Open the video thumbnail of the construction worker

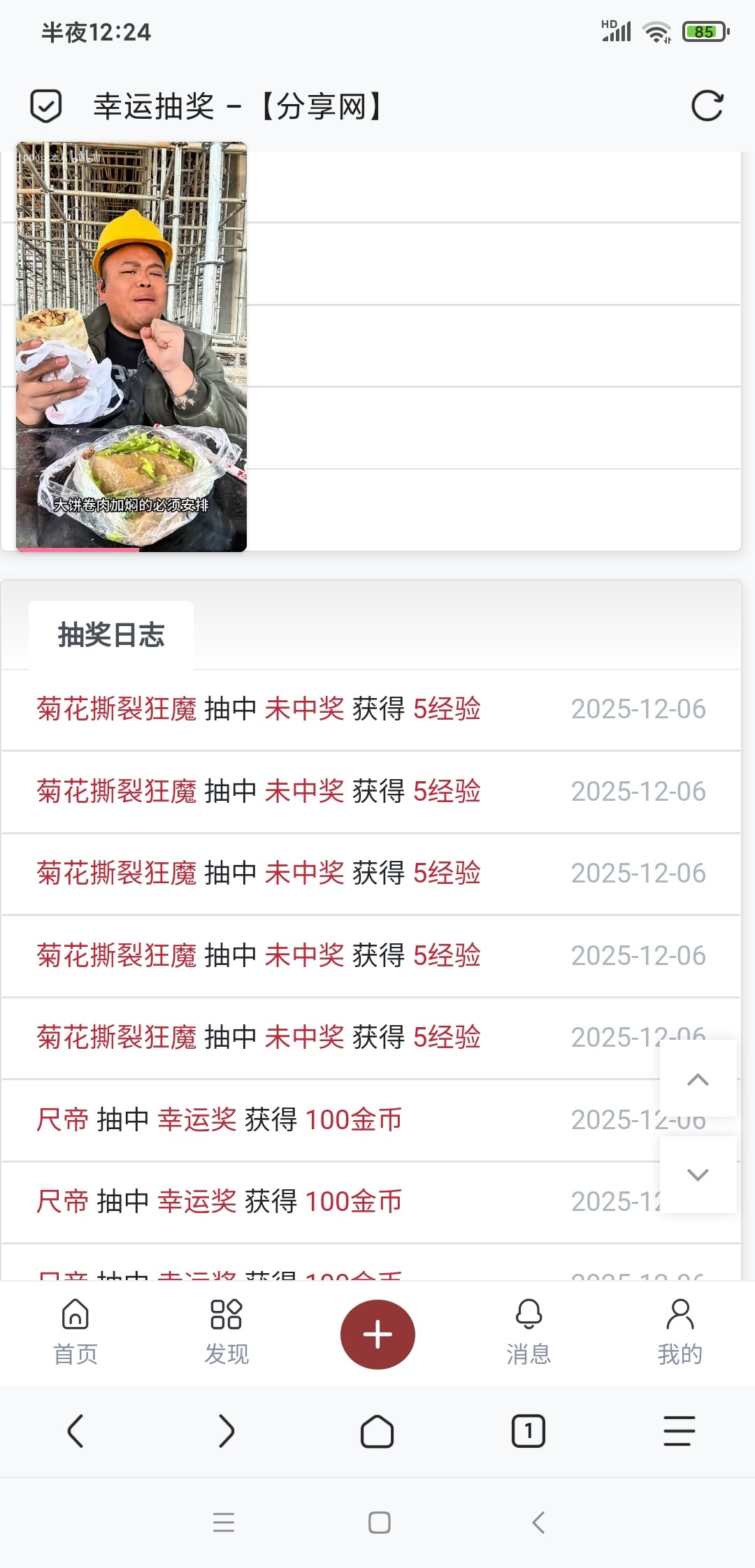coord(131,347)
